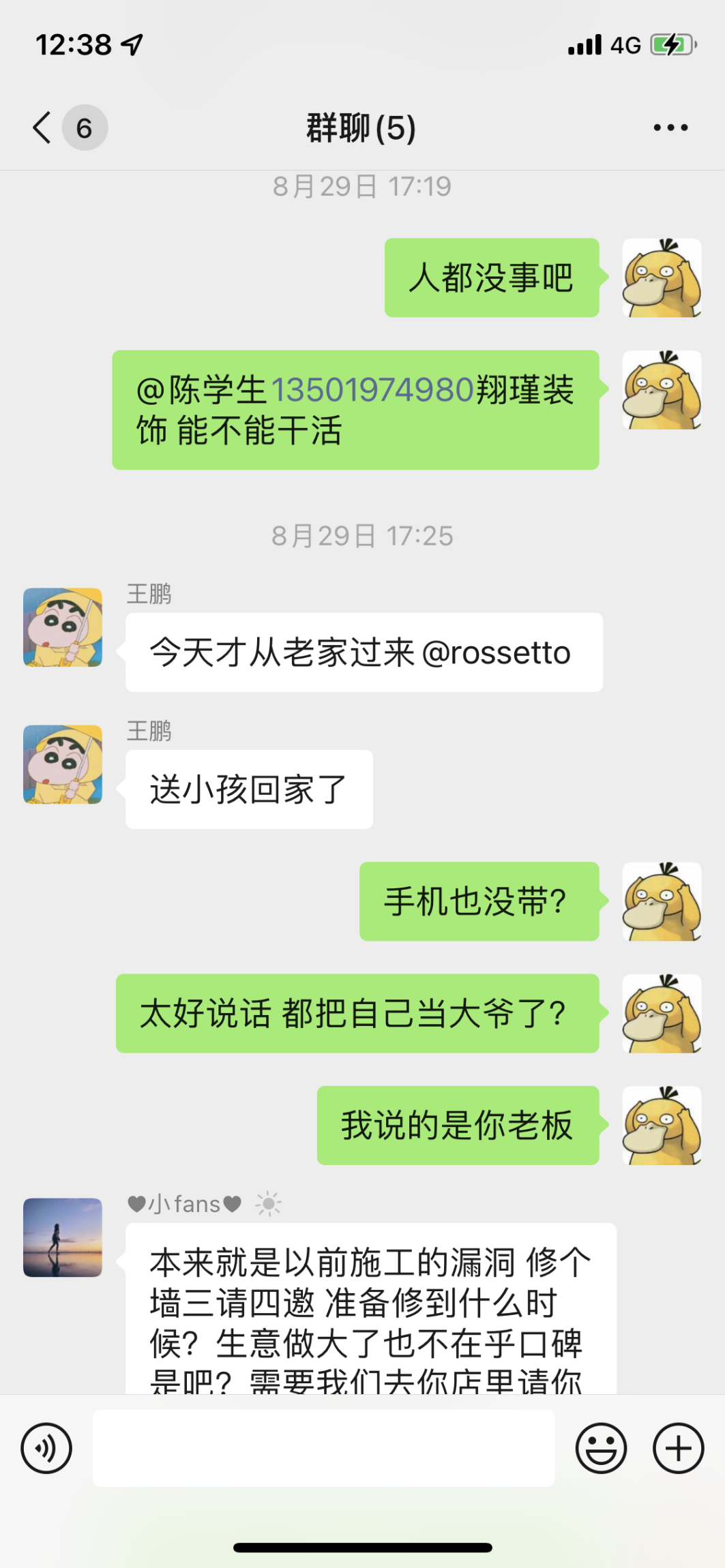Open own duck avatar beside 手机也没带?
Viewport: 725px width, 1568px height.
[662, 901]
